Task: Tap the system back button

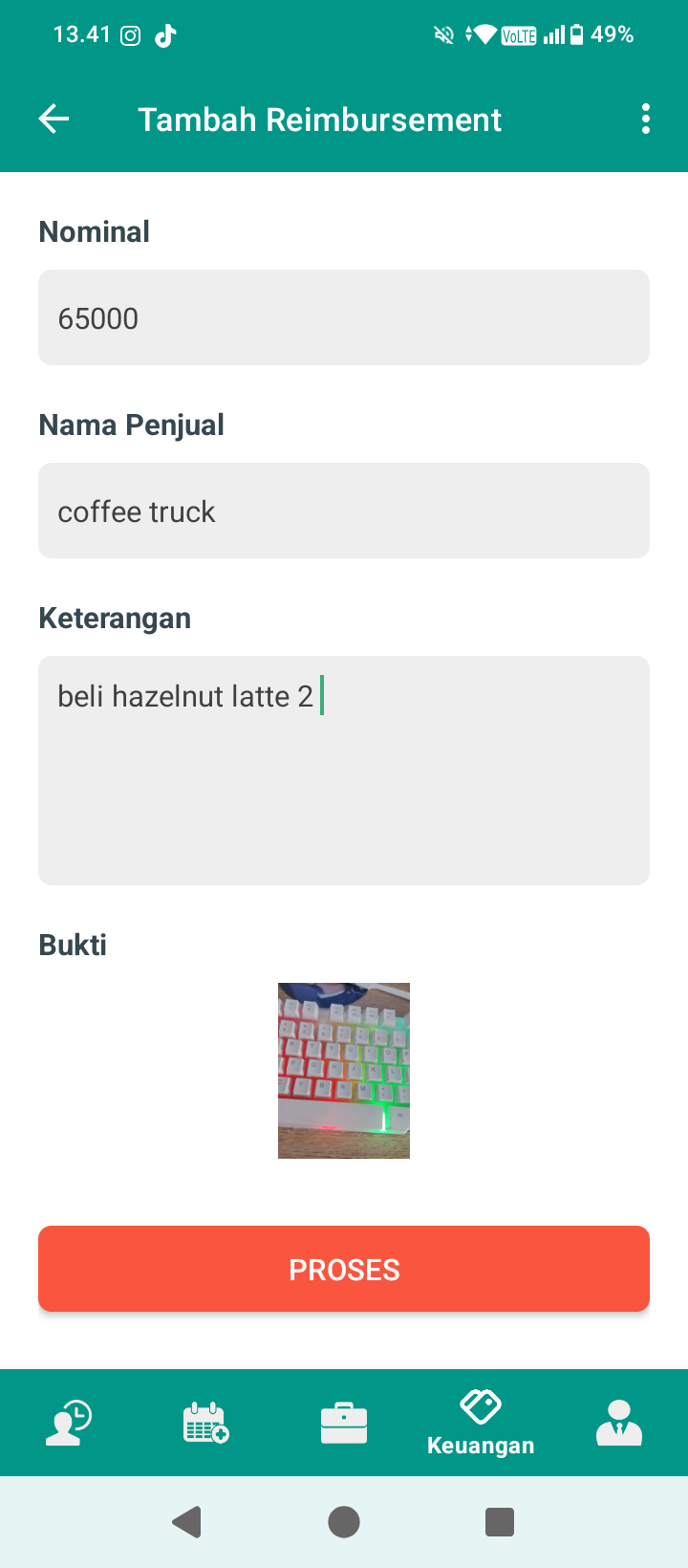Action: pos(187,1521)
